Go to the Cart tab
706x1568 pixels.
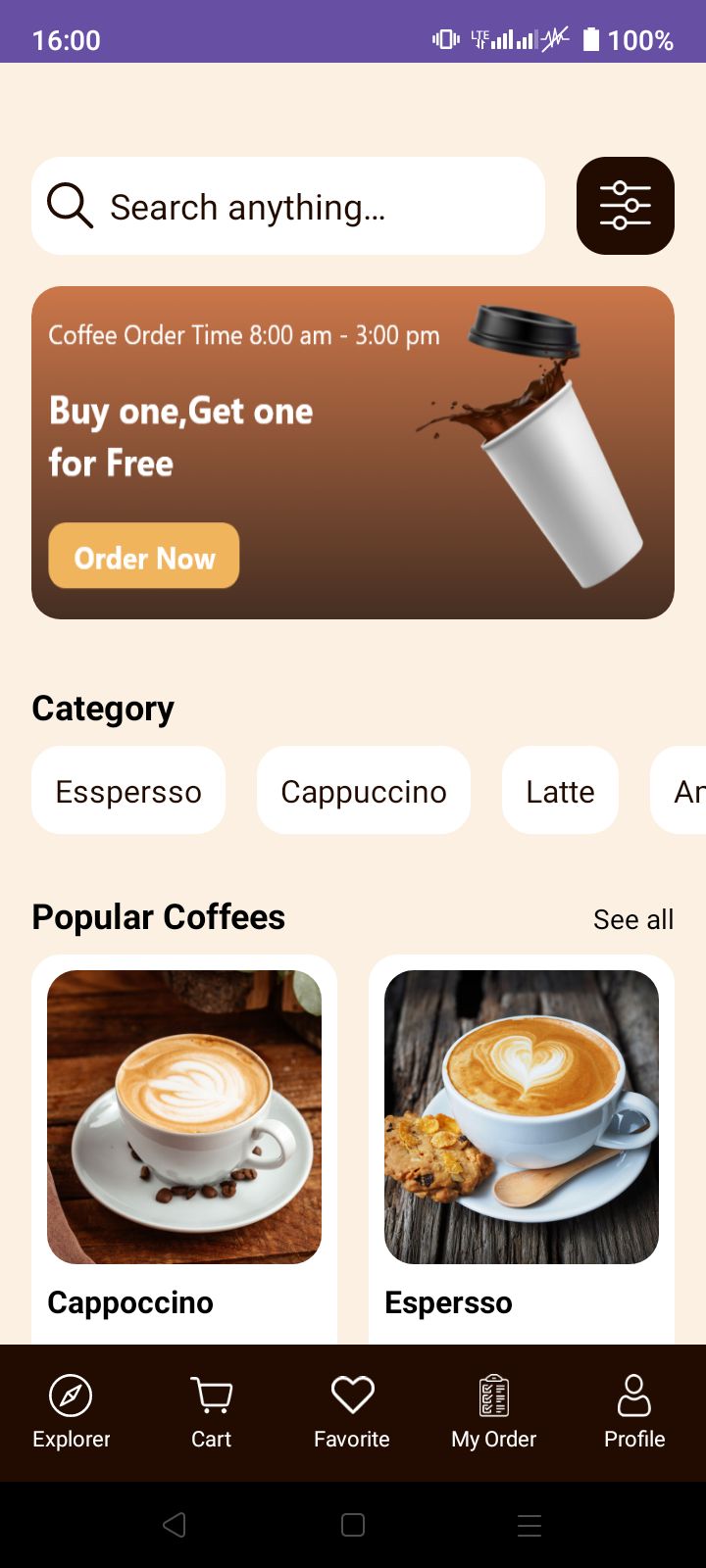[x=211, y=1412]
